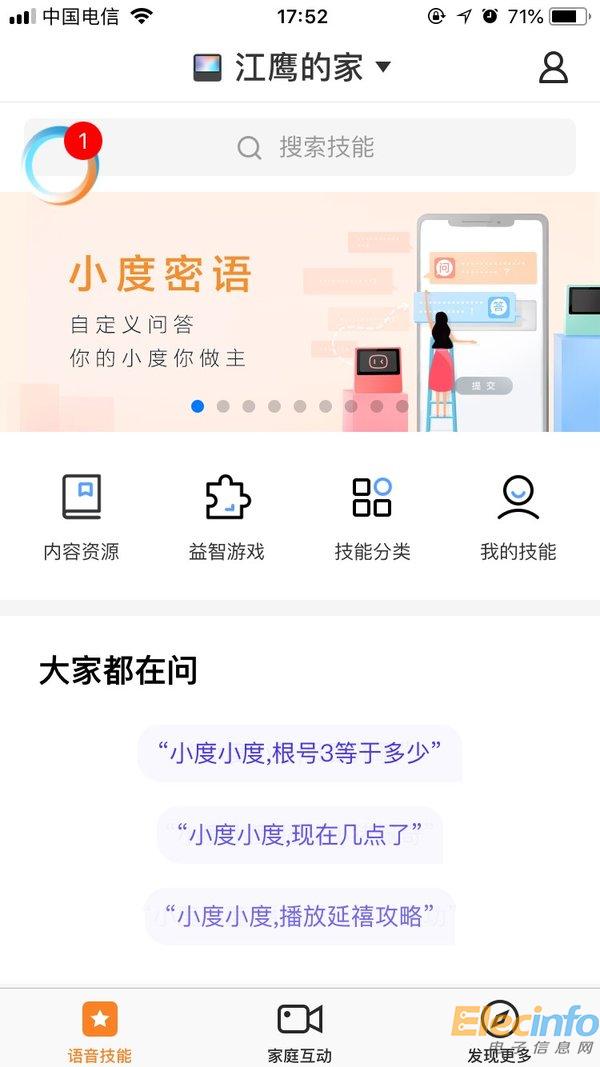The height and width of the screenshot is (1067, 600).
Task: Select the 播放延禧攻略 suggestion
Action: (x=299, y=916)
